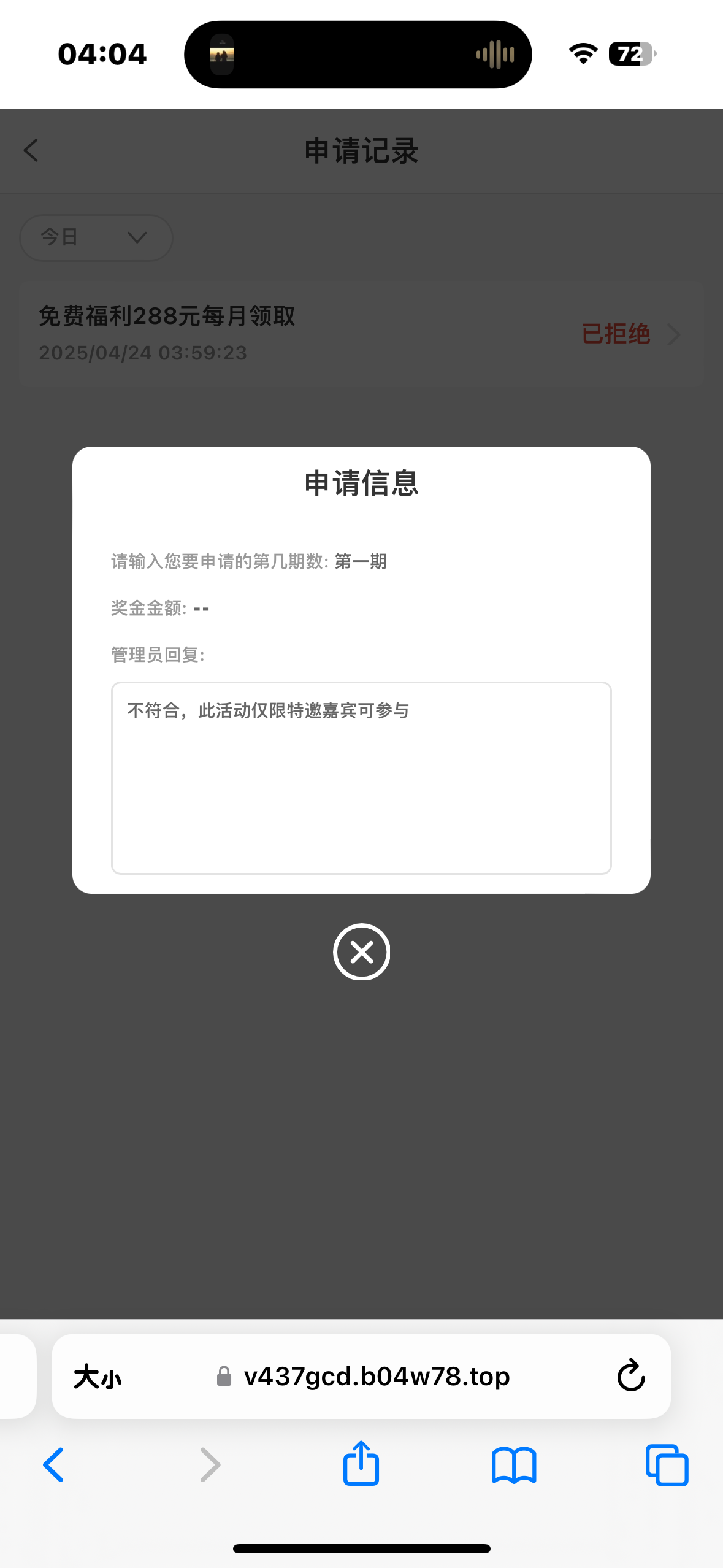Open the Safari share sheet
Image resolution: width=723 pixels, height=1568 pixels.
[x=361, y=1464]
